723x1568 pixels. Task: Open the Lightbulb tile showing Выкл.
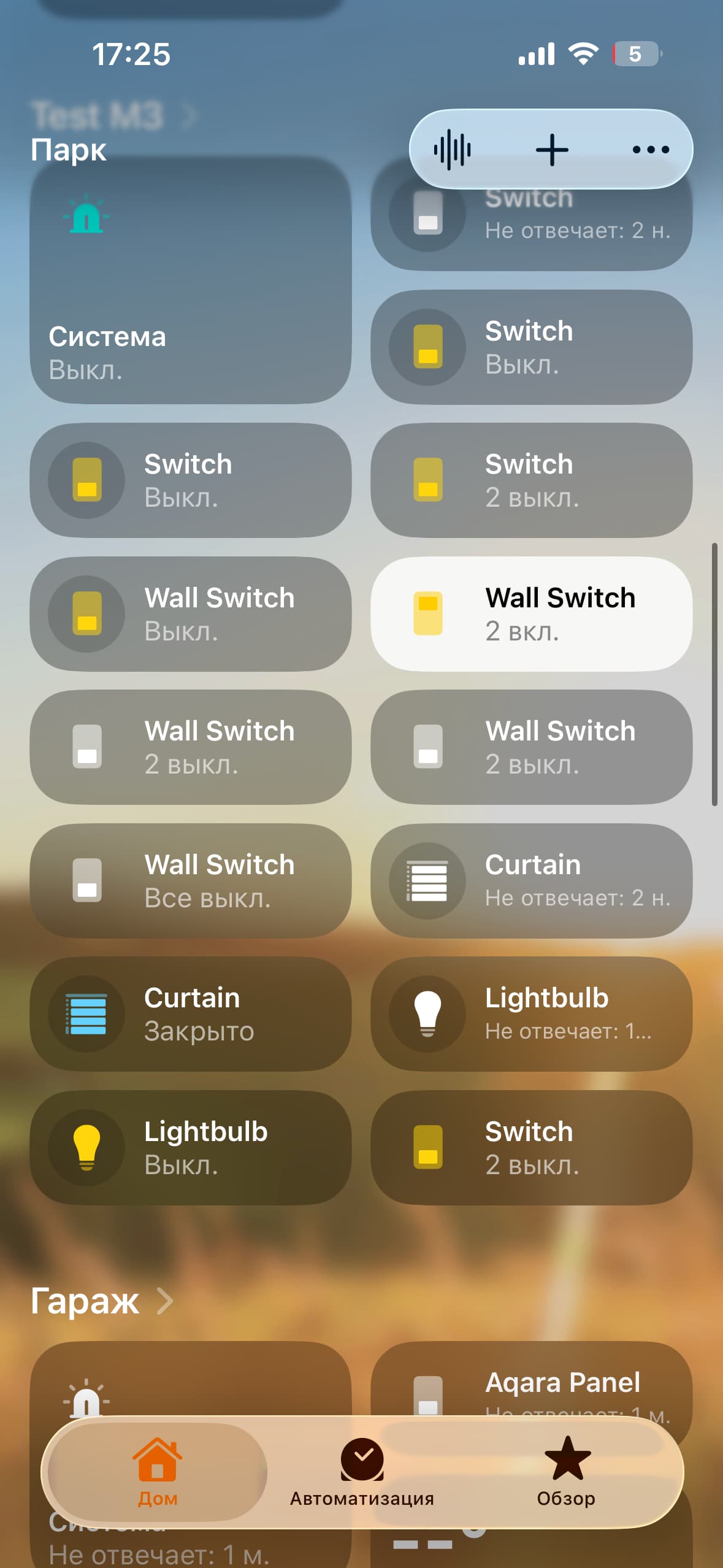click(x=190, y=1147)
